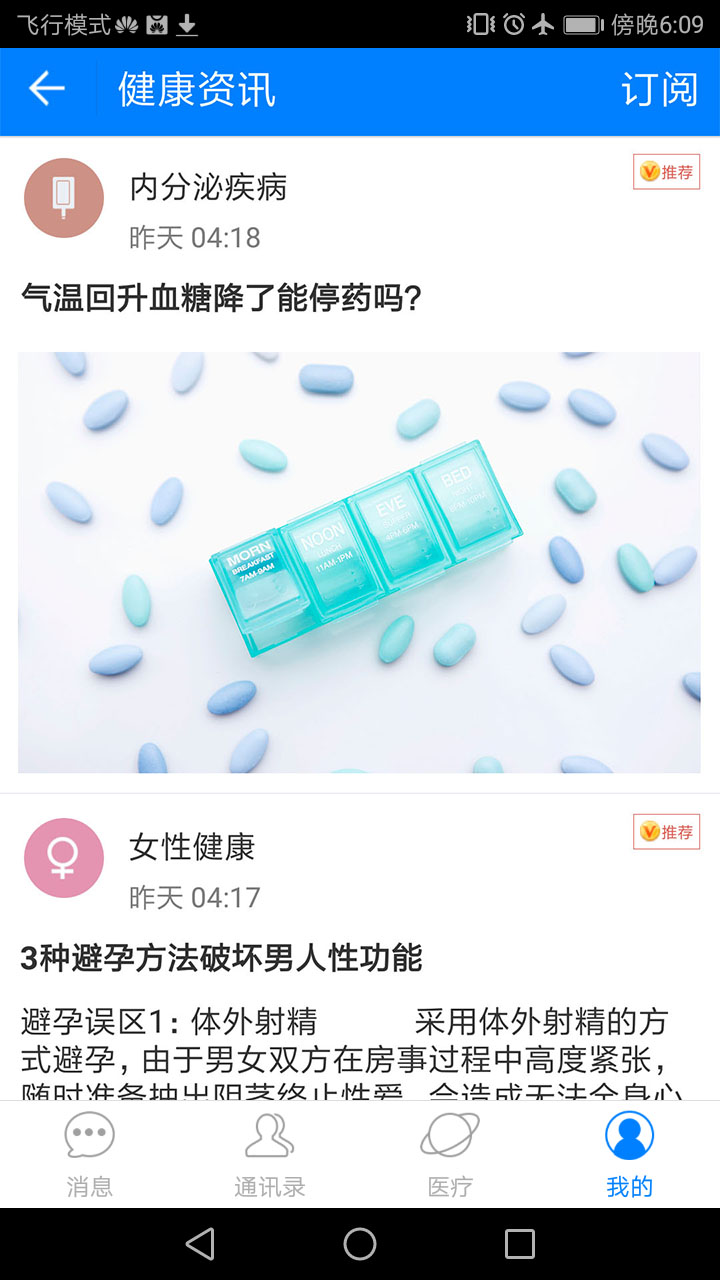The height and width of the screenshot is (1280, 720).
Task: Tap the 订阅 subscribe button
Action: pos(659,90)
